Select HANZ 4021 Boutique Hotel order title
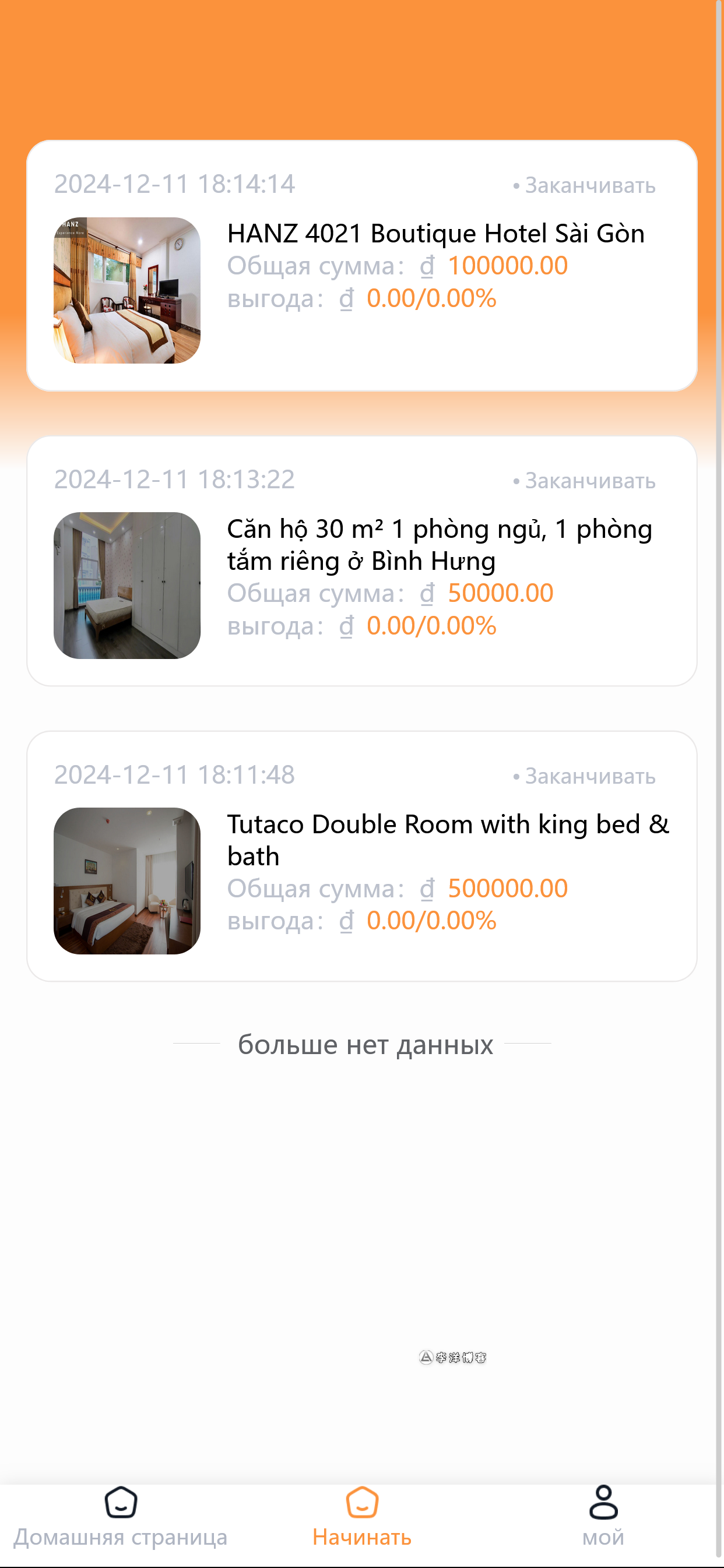The image size is (724, 1568). 436,233
